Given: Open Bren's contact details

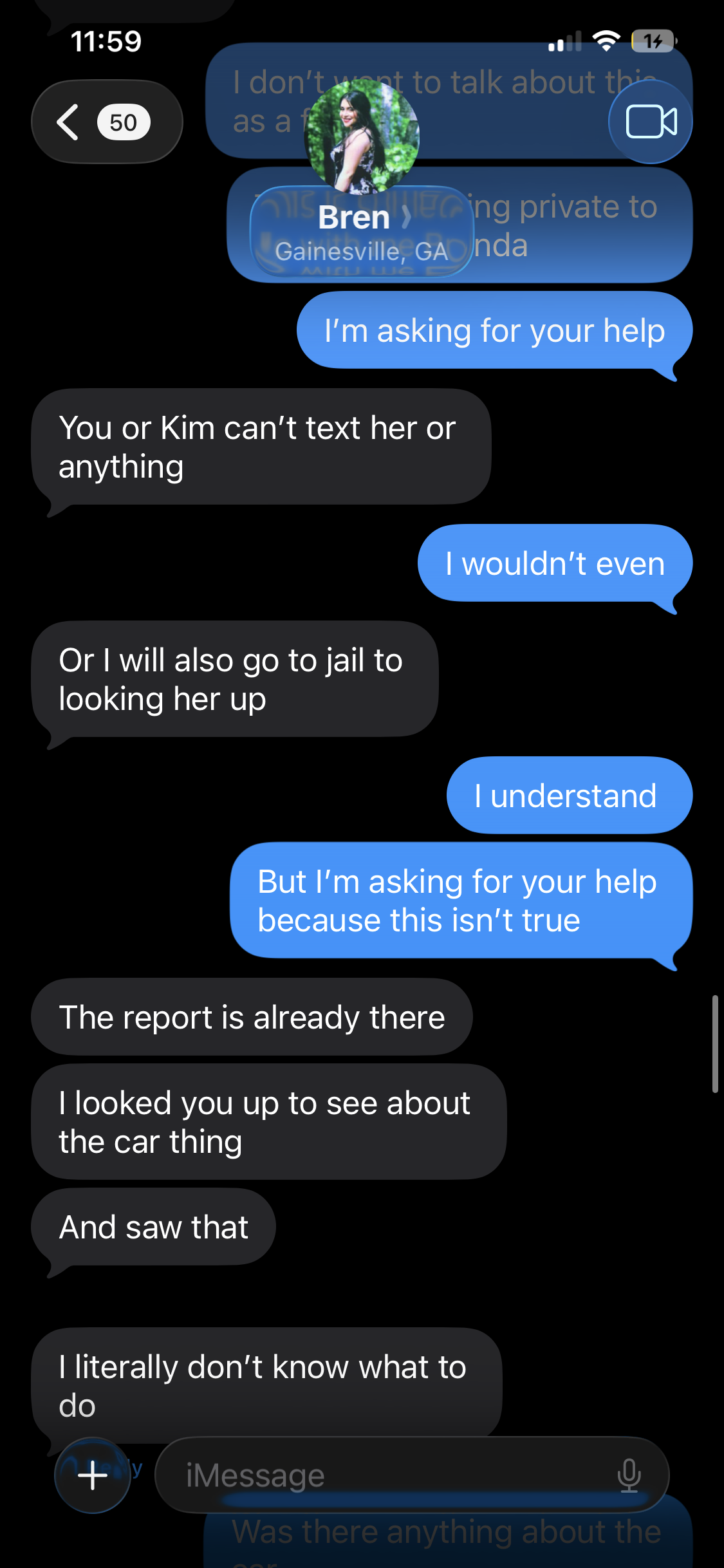Looking at the screenshot, I should (362, 219).
